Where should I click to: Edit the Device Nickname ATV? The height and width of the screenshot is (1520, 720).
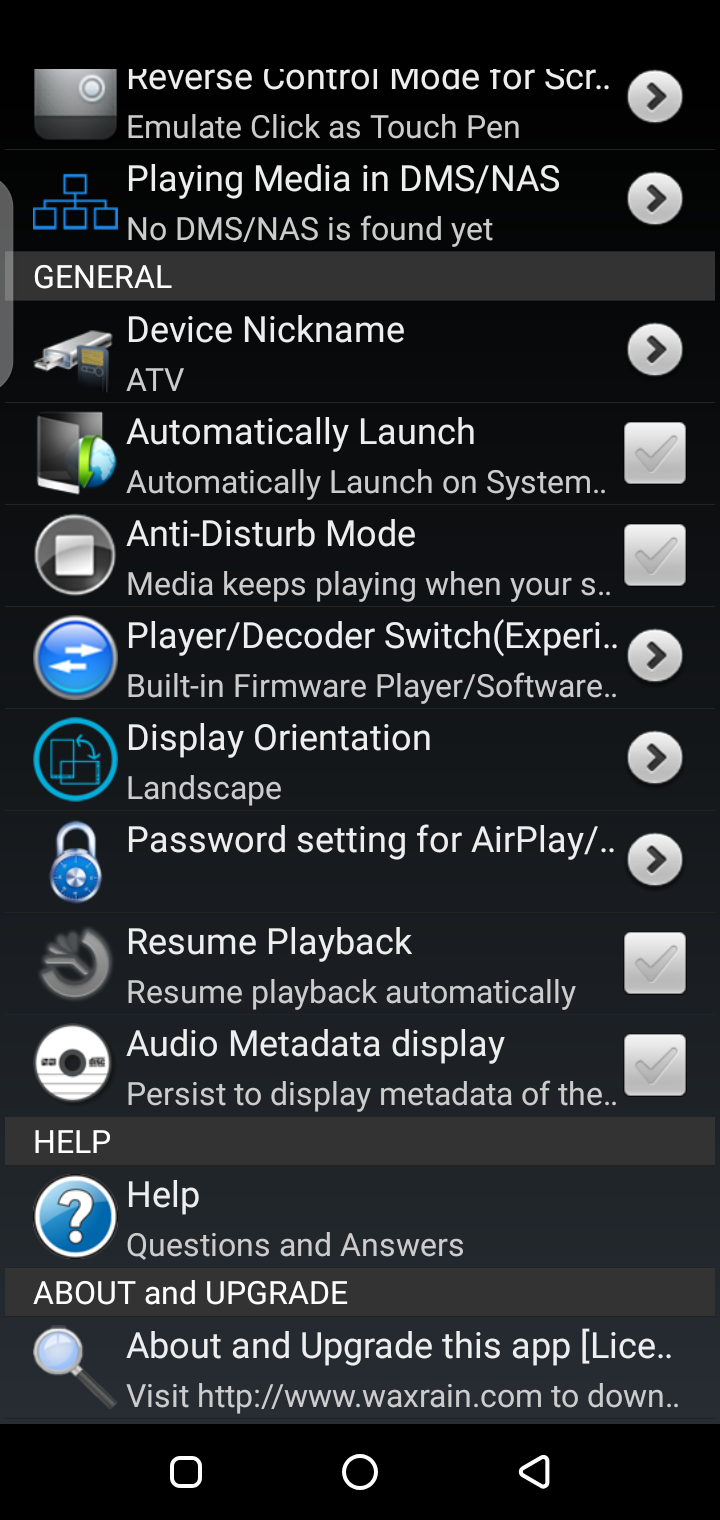tap(360, 352)
